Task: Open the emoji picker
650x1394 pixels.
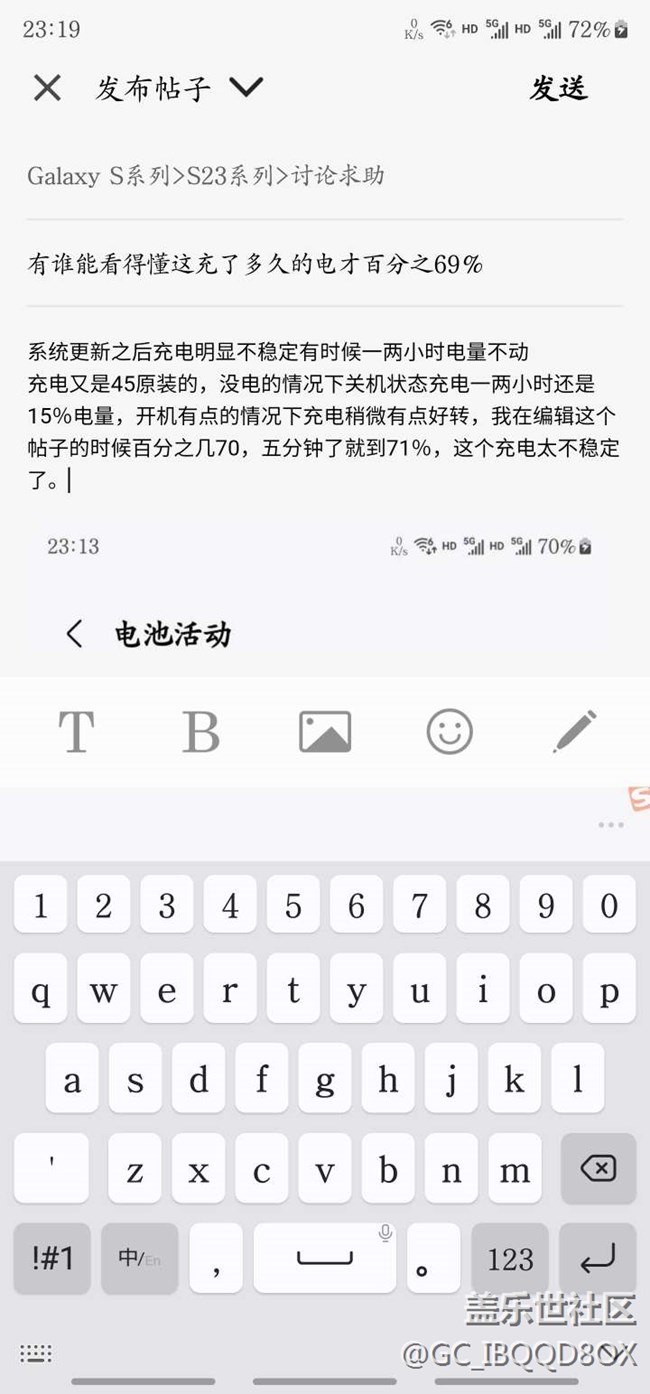Action: coord(449,732)
